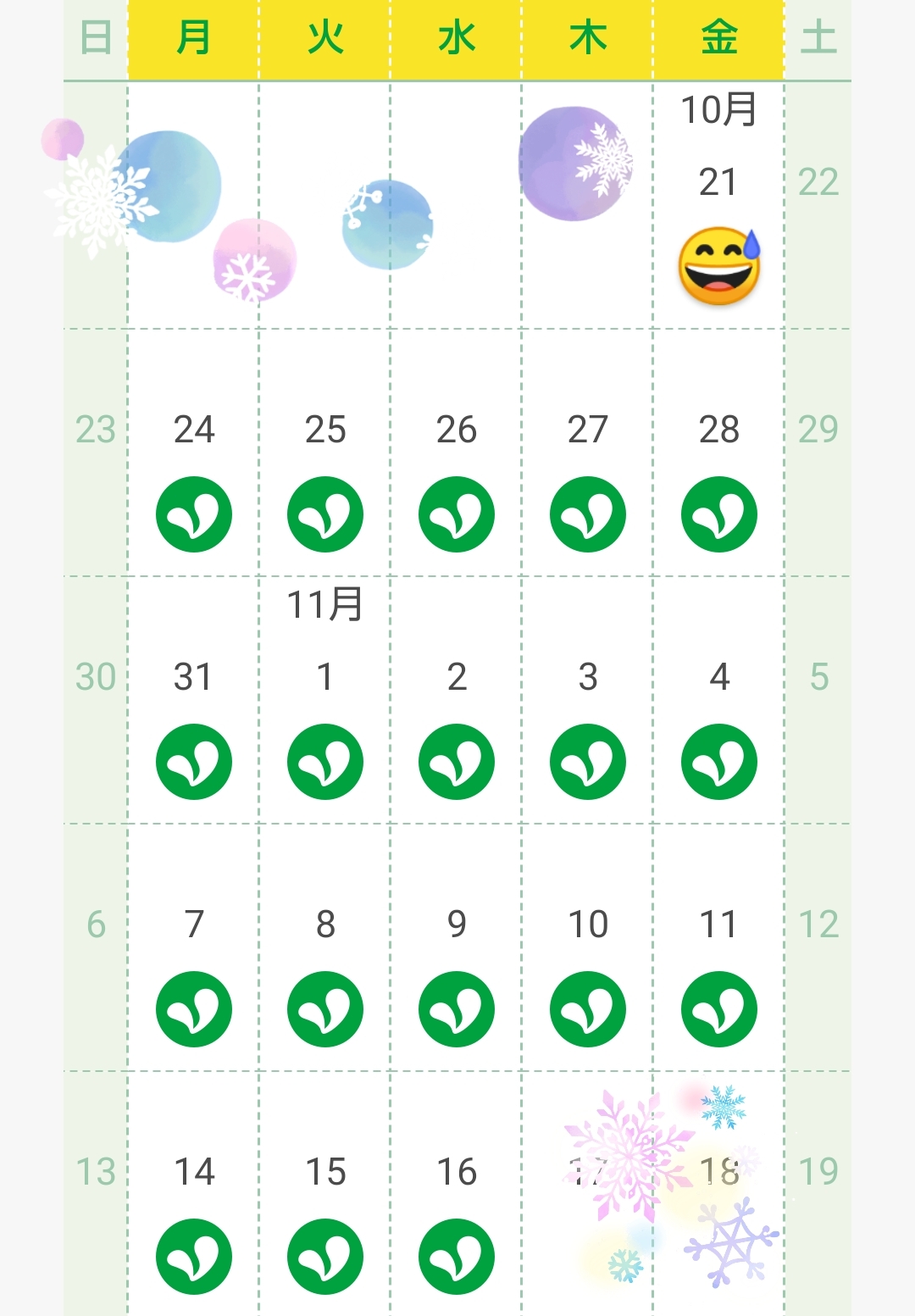Select Monday the 24th on the calendar

(x=193, y=453)
